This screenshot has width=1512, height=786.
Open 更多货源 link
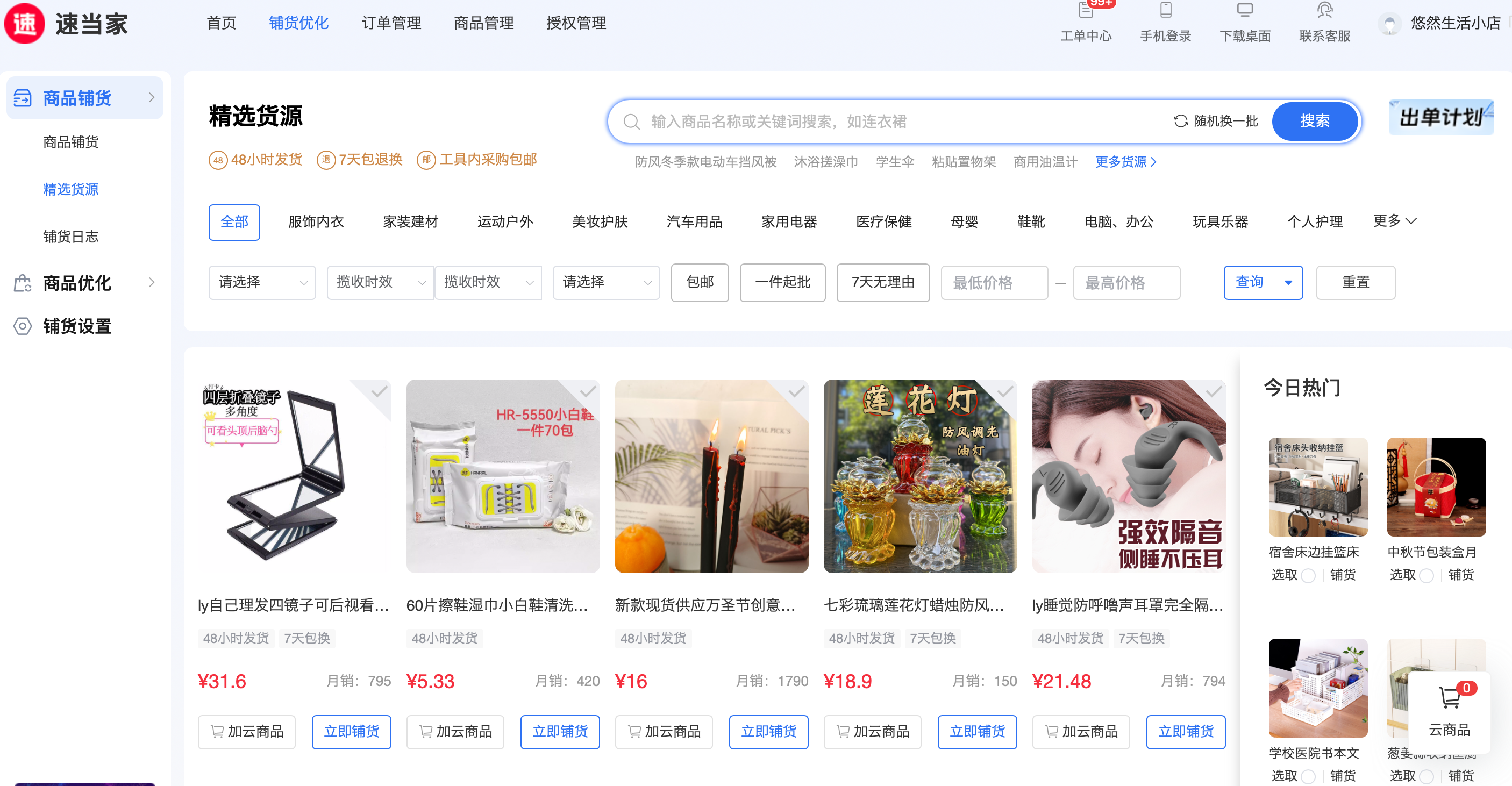pos(1125,161)
